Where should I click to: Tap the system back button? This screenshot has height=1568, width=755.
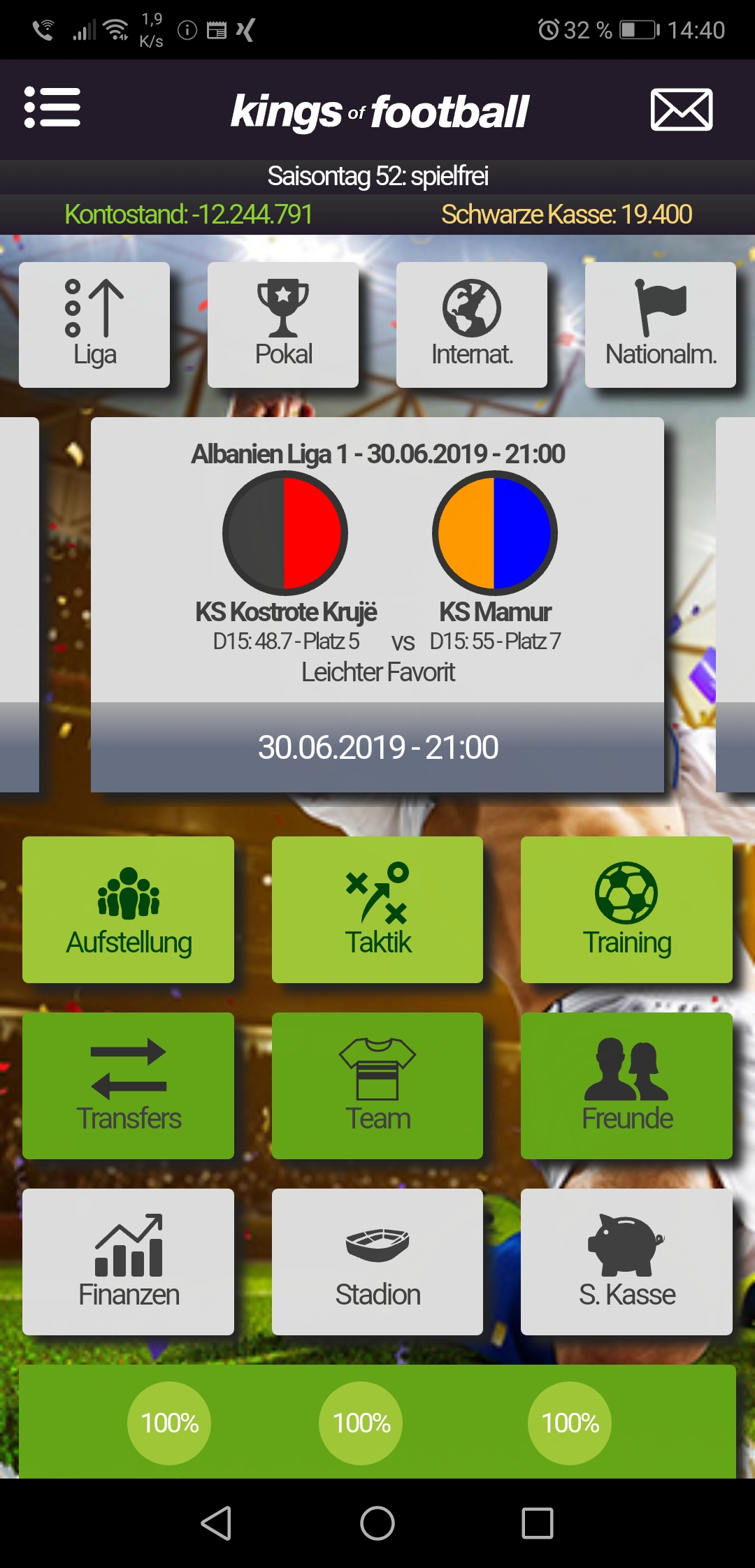(x=217, y=1523)
